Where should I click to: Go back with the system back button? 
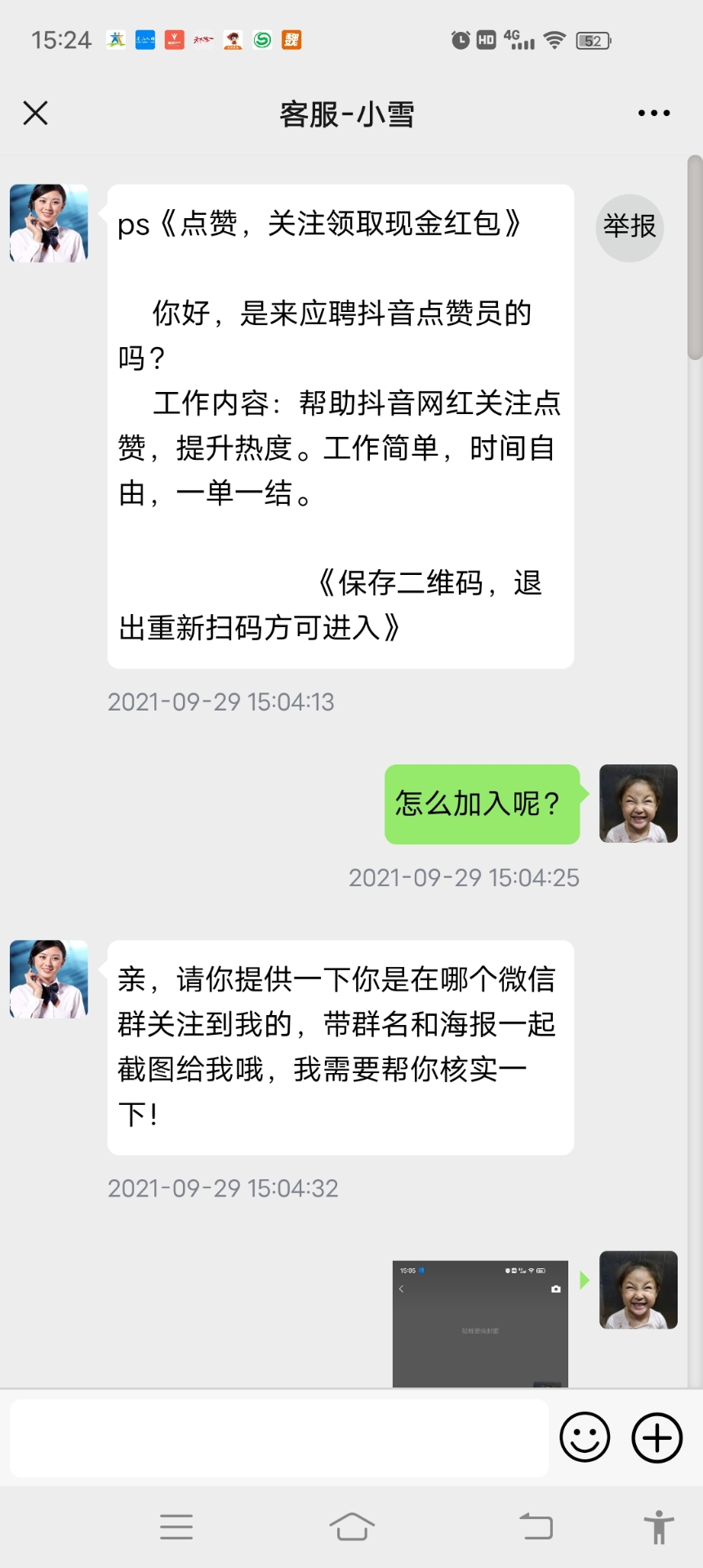[x=536, y=1526]
